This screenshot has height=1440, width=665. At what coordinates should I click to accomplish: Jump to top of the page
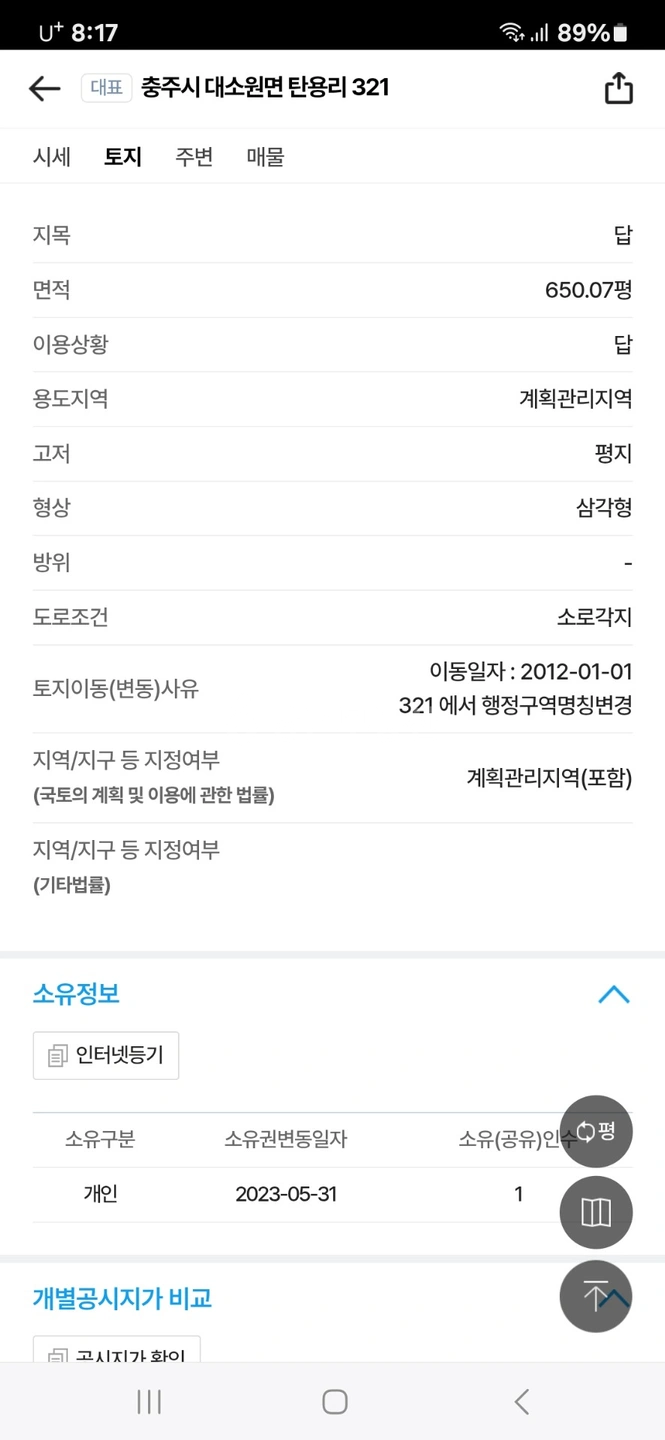(596, 1296)
